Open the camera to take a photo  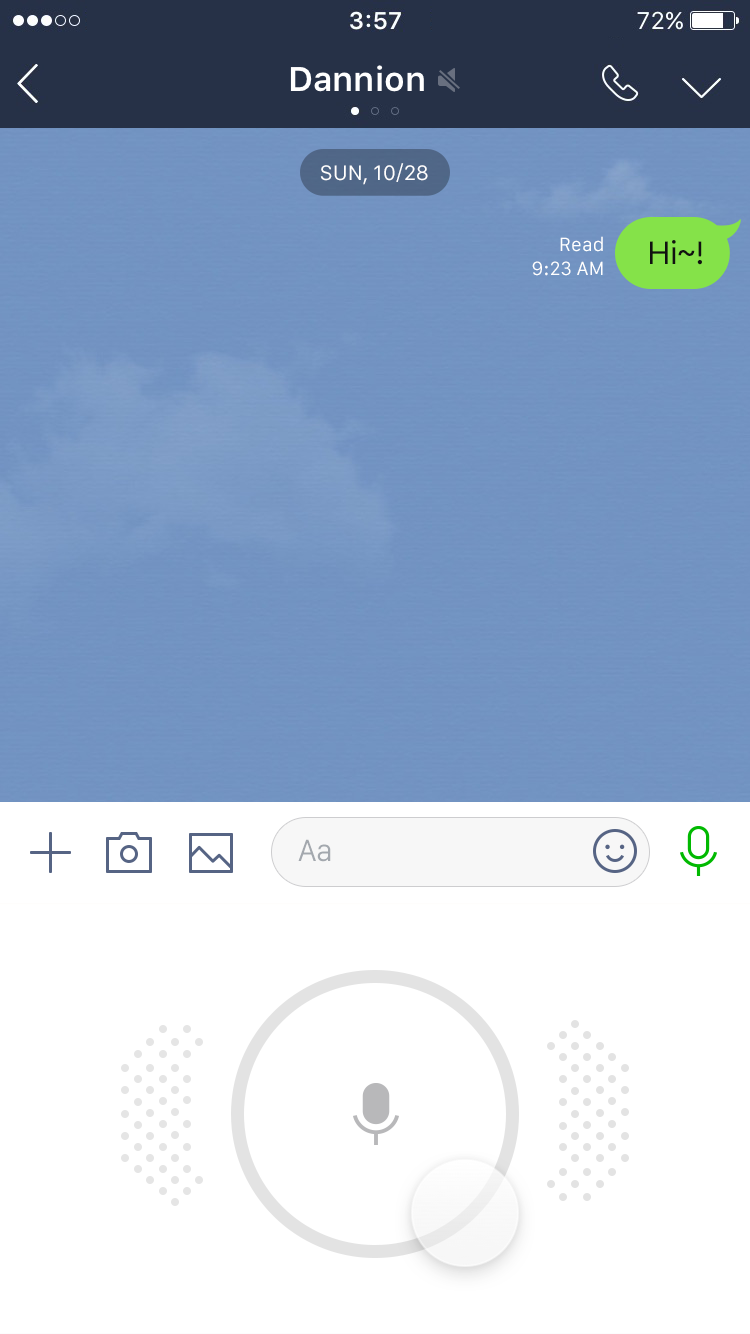point(129,853)
